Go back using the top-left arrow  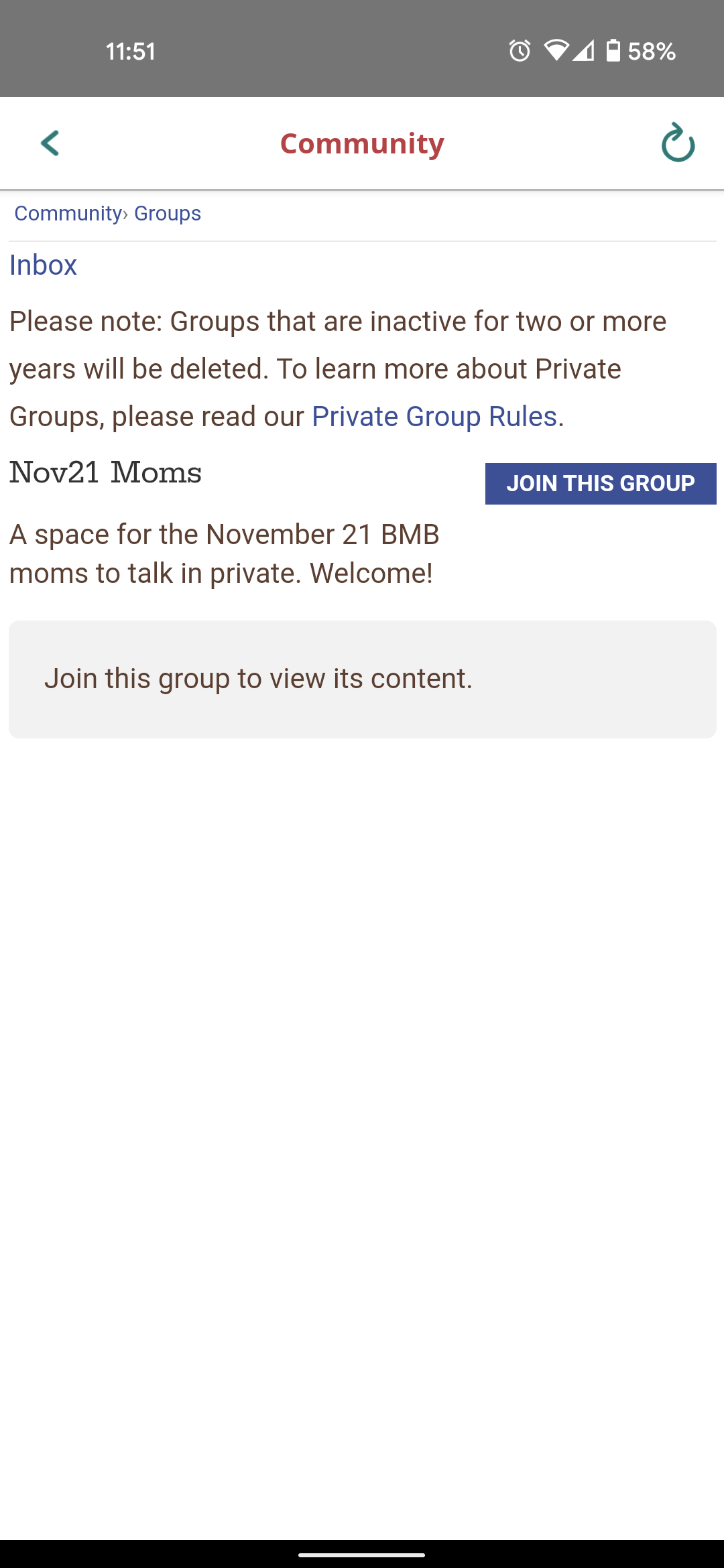coord(50,143)
